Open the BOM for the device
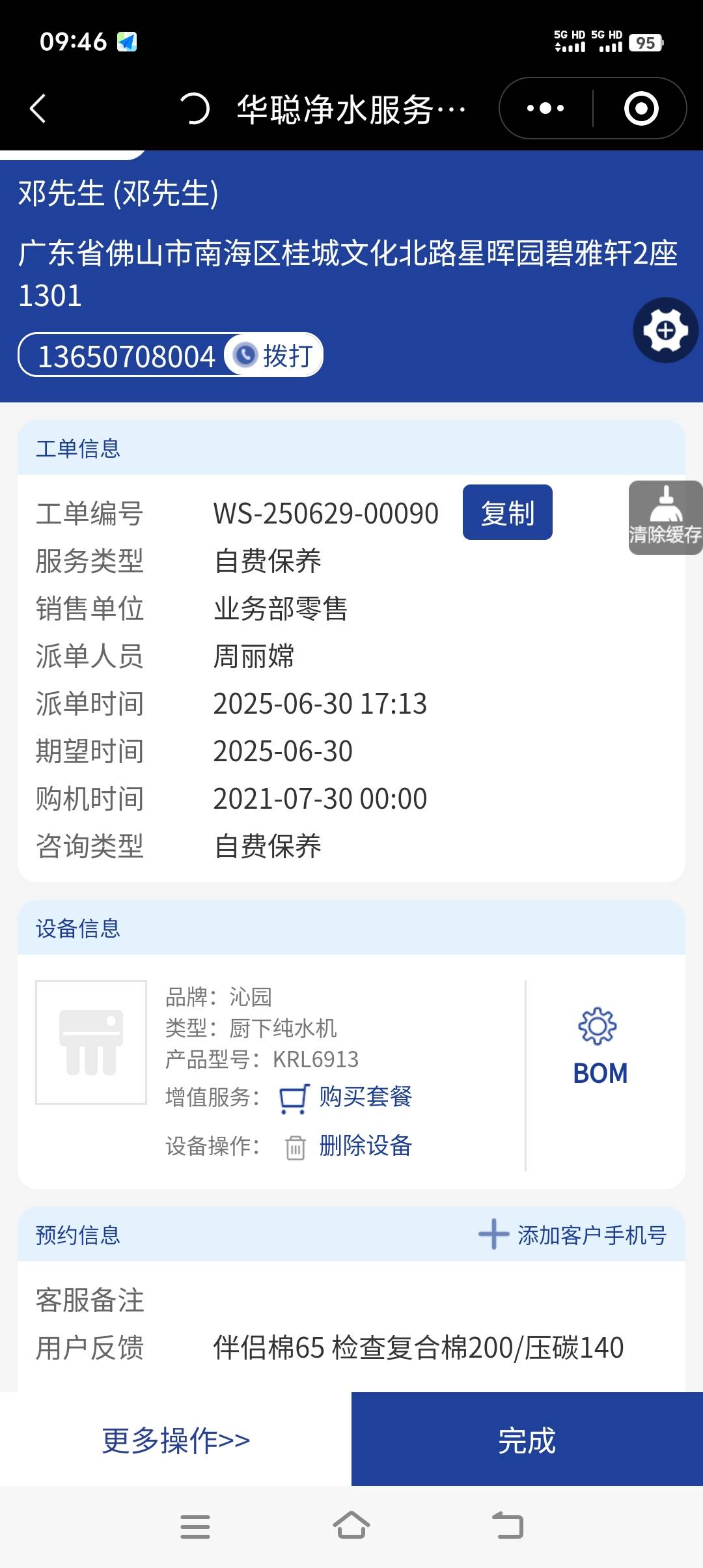This screenshot has width=703, height=1568. point(600,1050)
